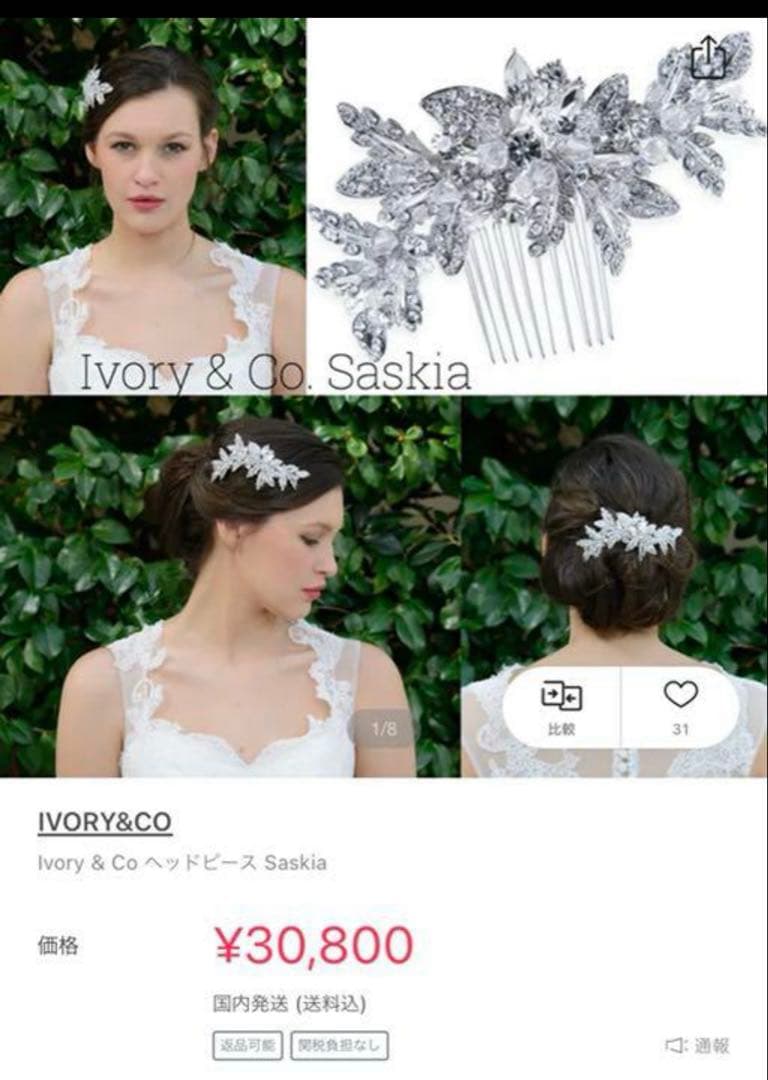768x1080 pixels.
Task: Click the Ivory & Co Saskia product title
Action: pyautogui.click(x=185, y=864)
